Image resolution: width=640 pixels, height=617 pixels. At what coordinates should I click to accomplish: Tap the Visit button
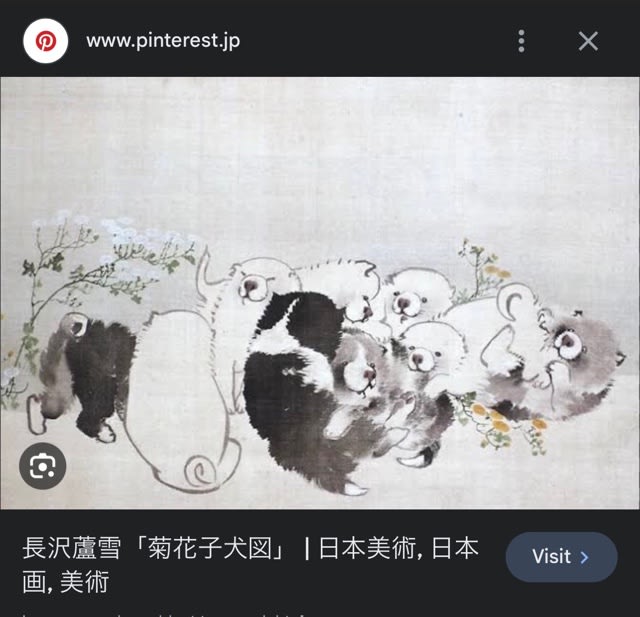[560, 557]
